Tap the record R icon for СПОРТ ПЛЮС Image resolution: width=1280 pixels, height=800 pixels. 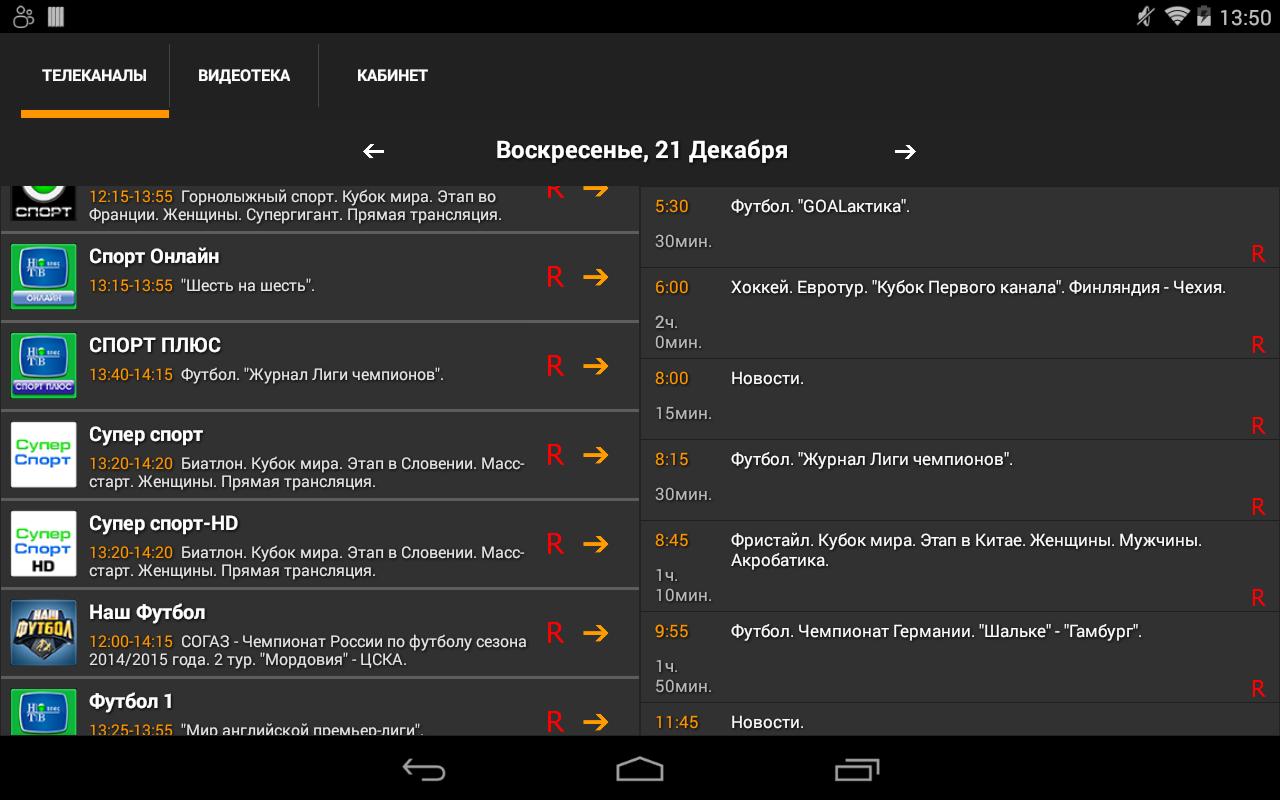(x=555, y=366)
